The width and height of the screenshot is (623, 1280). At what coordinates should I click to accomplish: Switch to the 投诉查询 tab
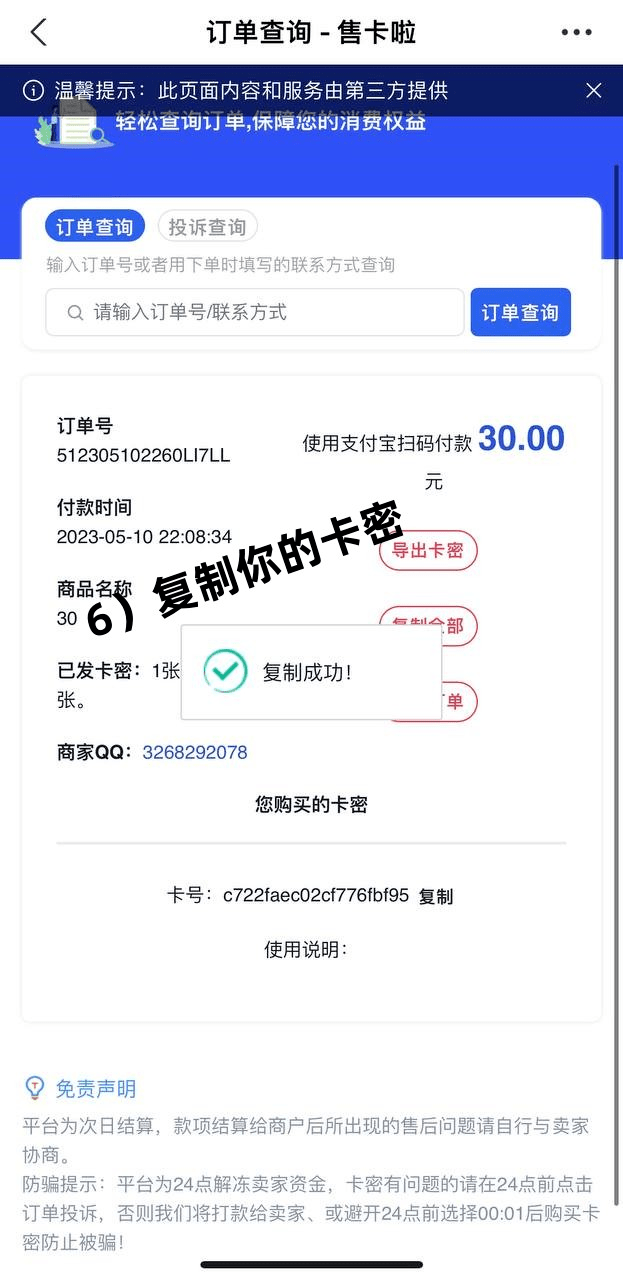[207, 227]
